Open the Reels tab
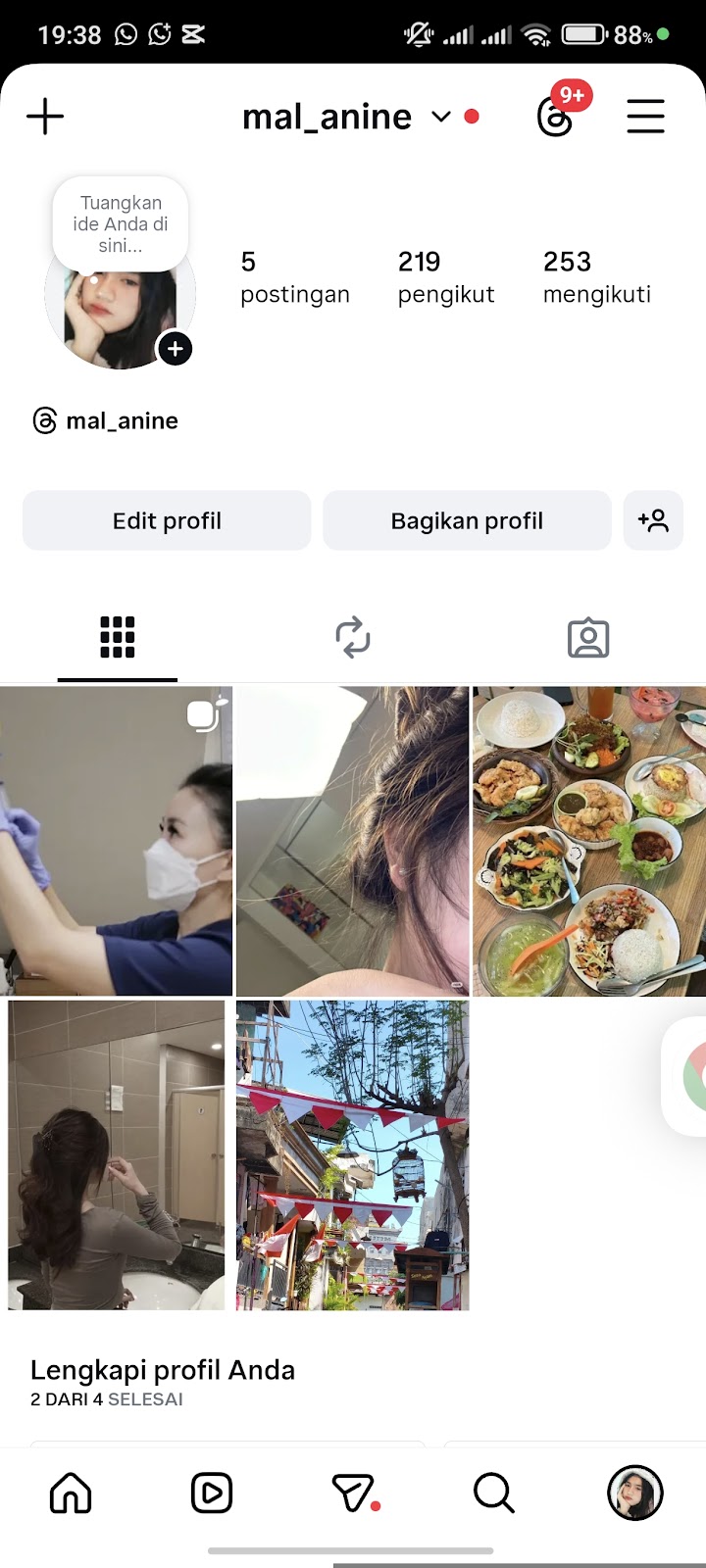This screenshot has height=1568, width=706. click(x=212, y=1494)
